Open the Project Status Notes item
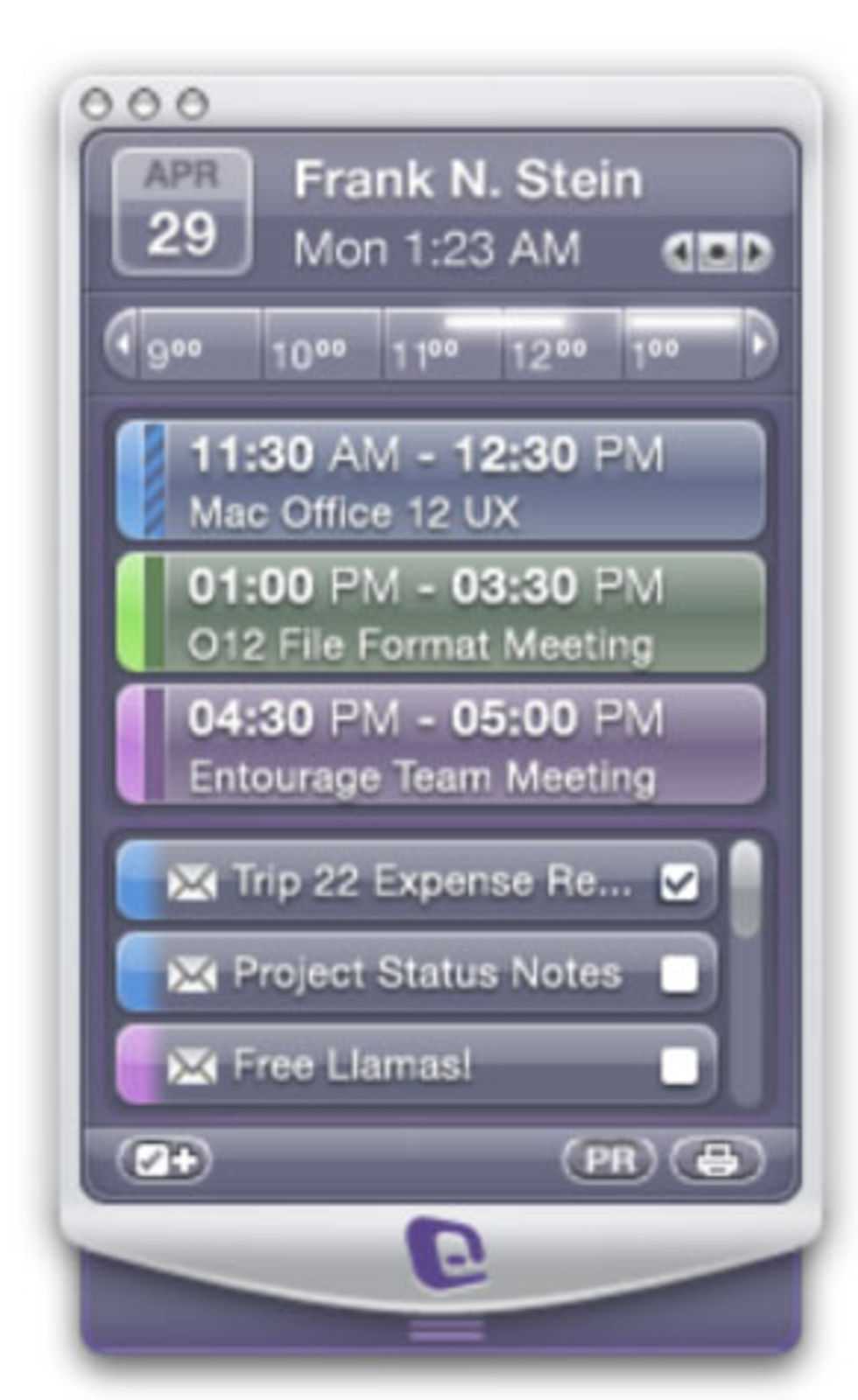The width and height of the screenshot is (858, 1400). [x=426, y=973]
